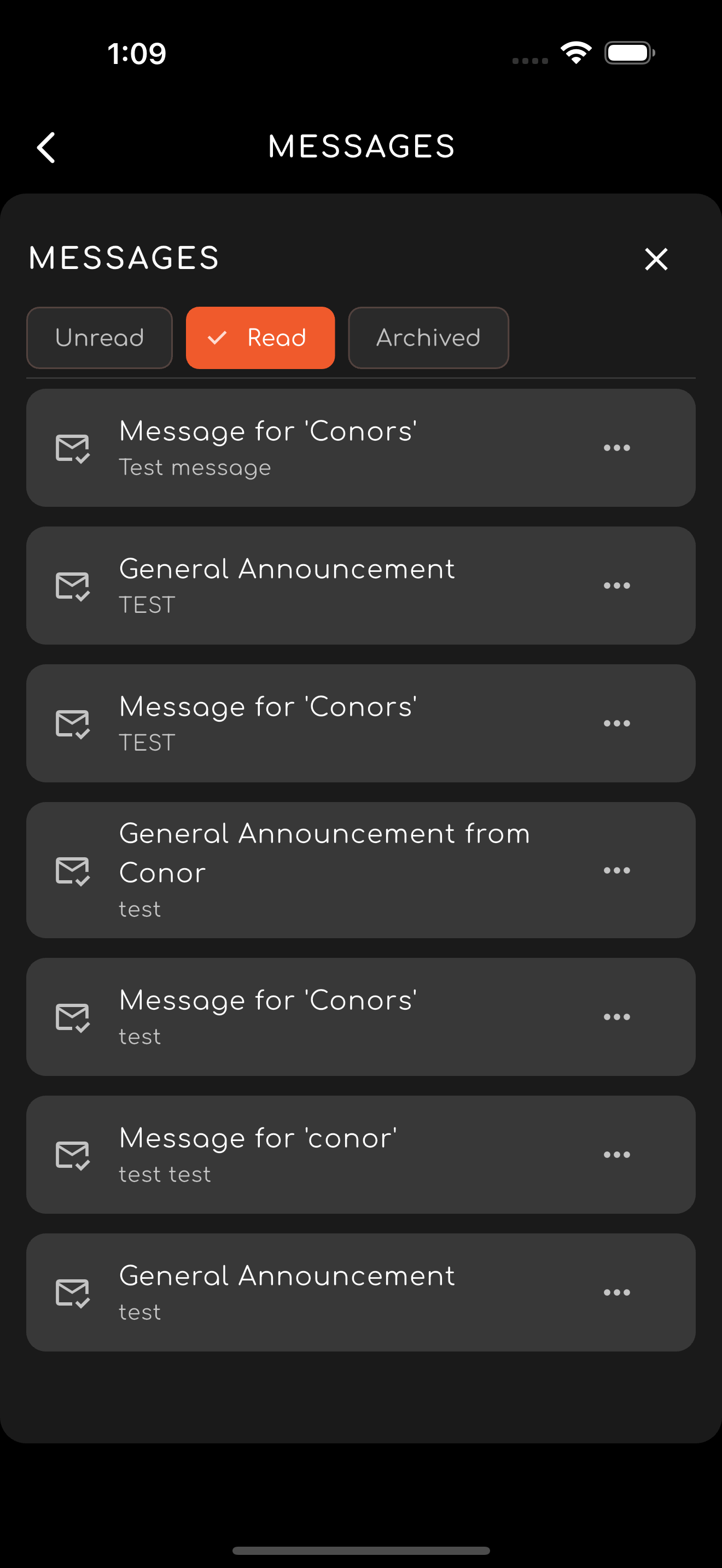Screen dimensions: 722x1568
Task: Toggle the Read filter off
Action: (260, 338)
